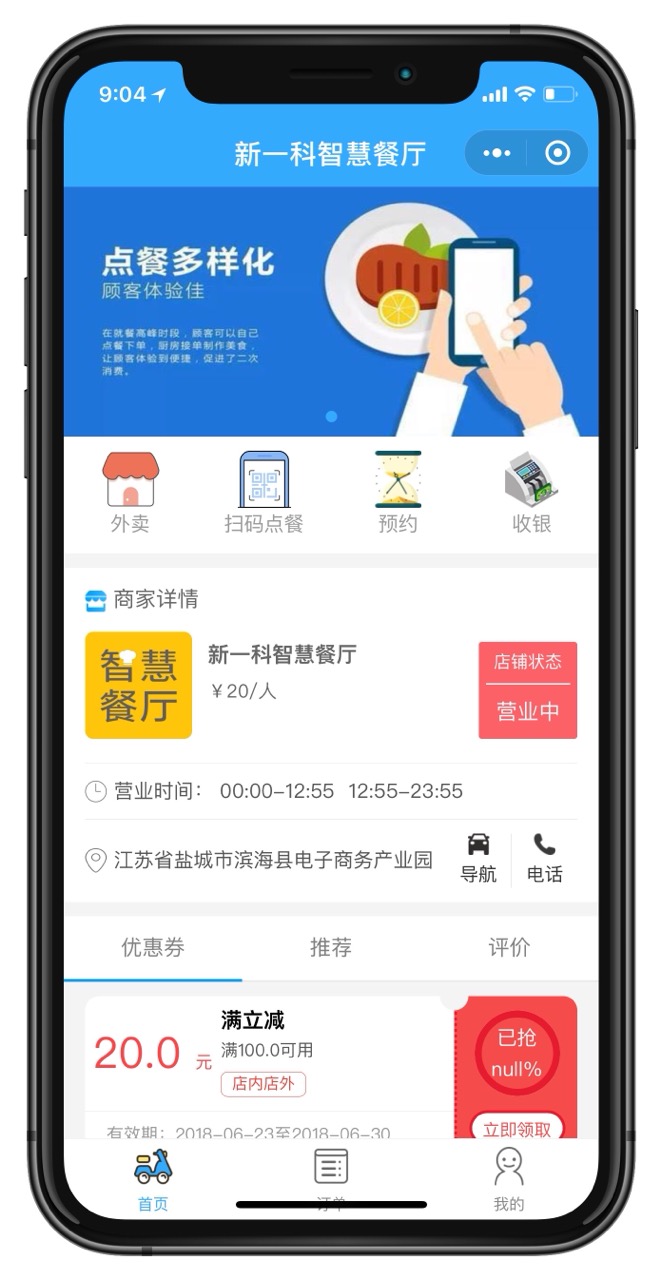Go to the 首页 home tab
This screenshot has height=1280, width=662.
[x=153, y=1180]
